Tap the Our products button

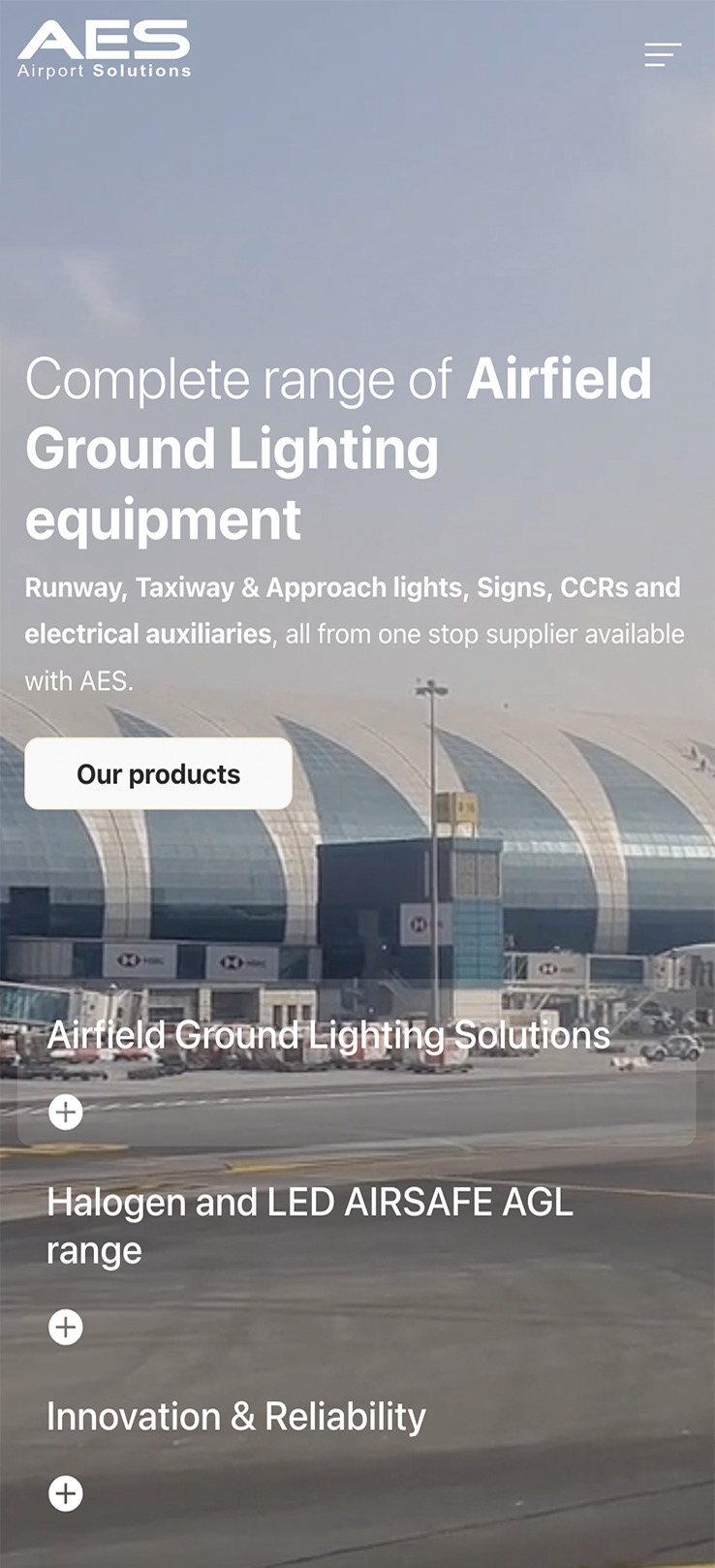(x=158, y=773)
